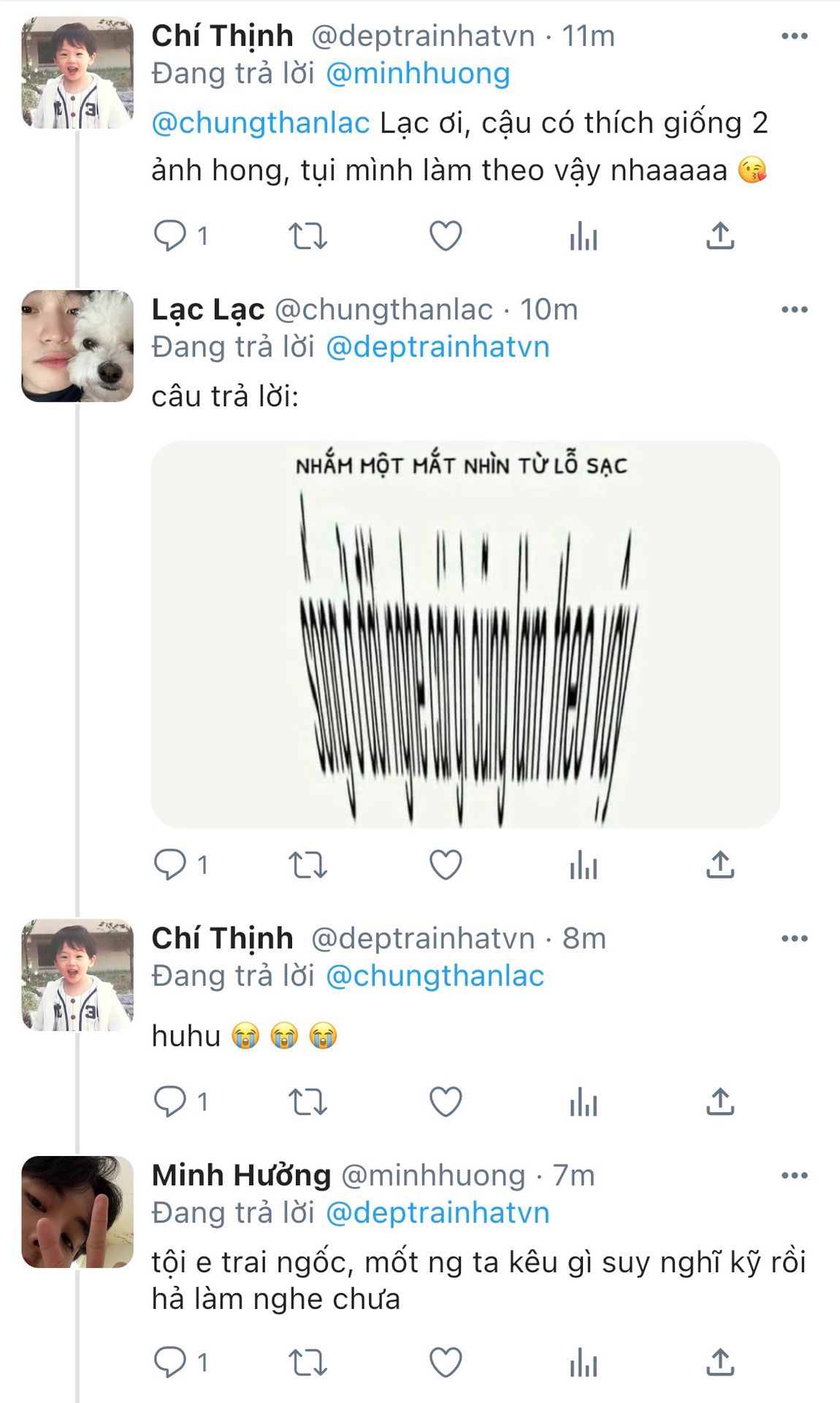Open Lạc Lạc's profile picture
The image size is (840, 1403).
[77, 346]
